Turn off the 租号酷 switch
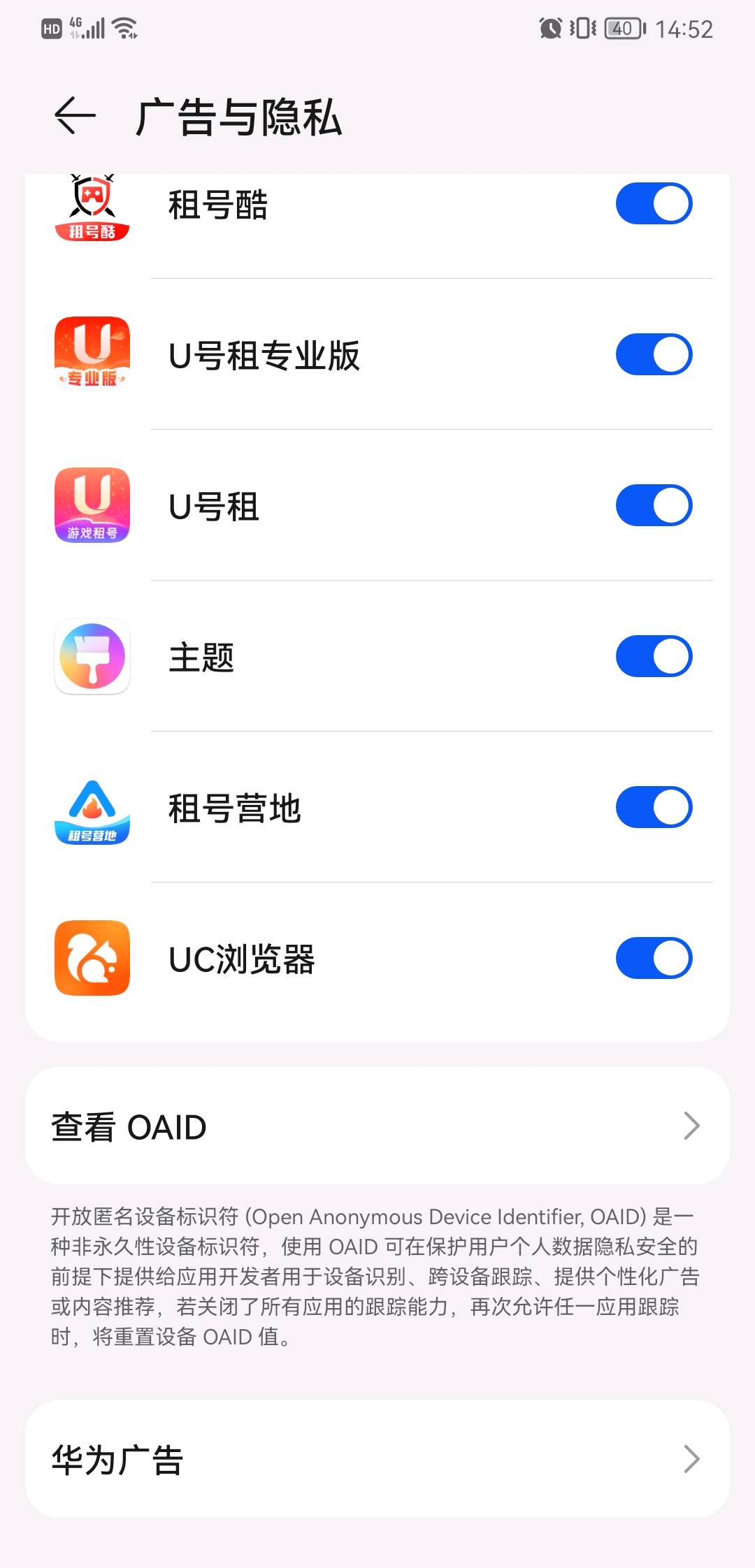The image size is (755, 1568). [x=654, y=204]
